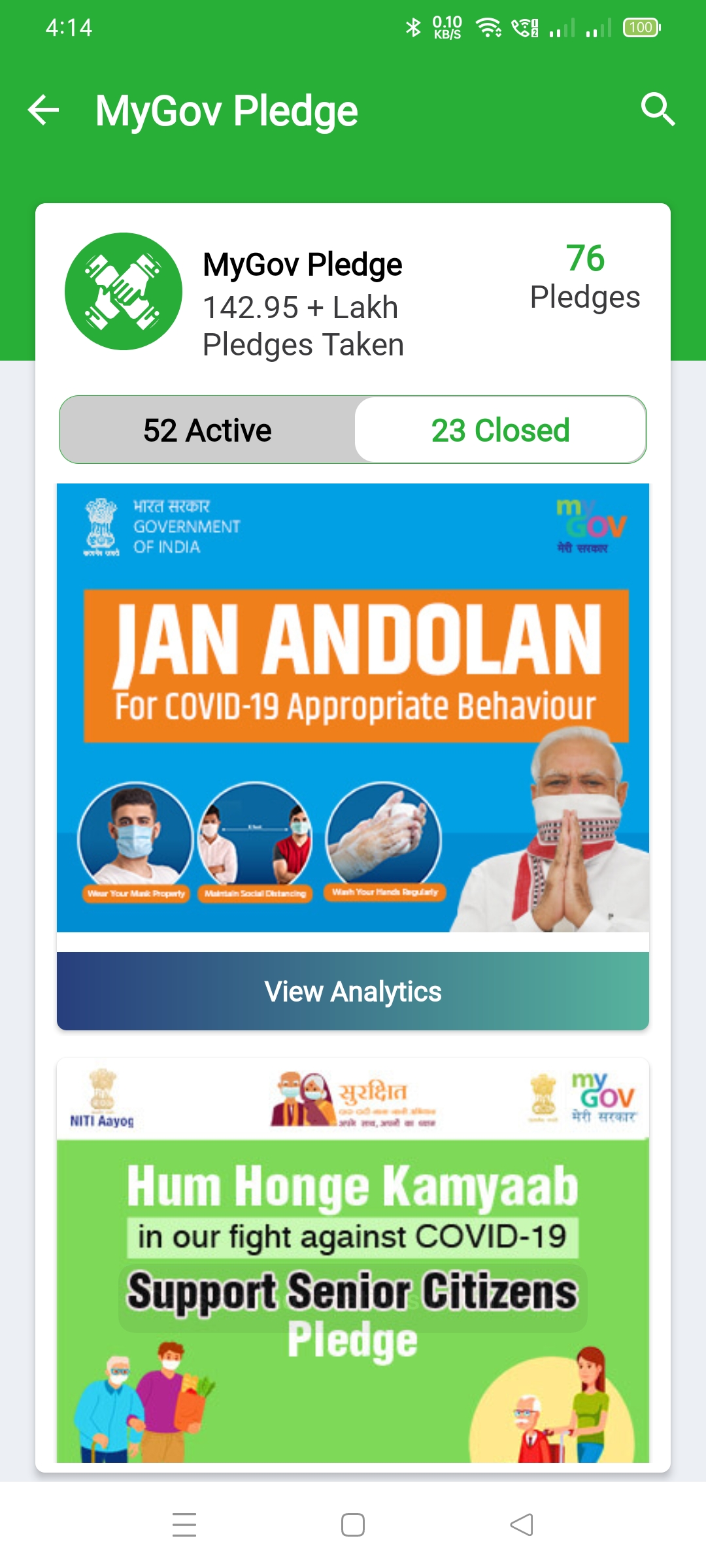Go to the system home screen
The height and width of the screenshot is (1568, 706).
(353, 1525)
